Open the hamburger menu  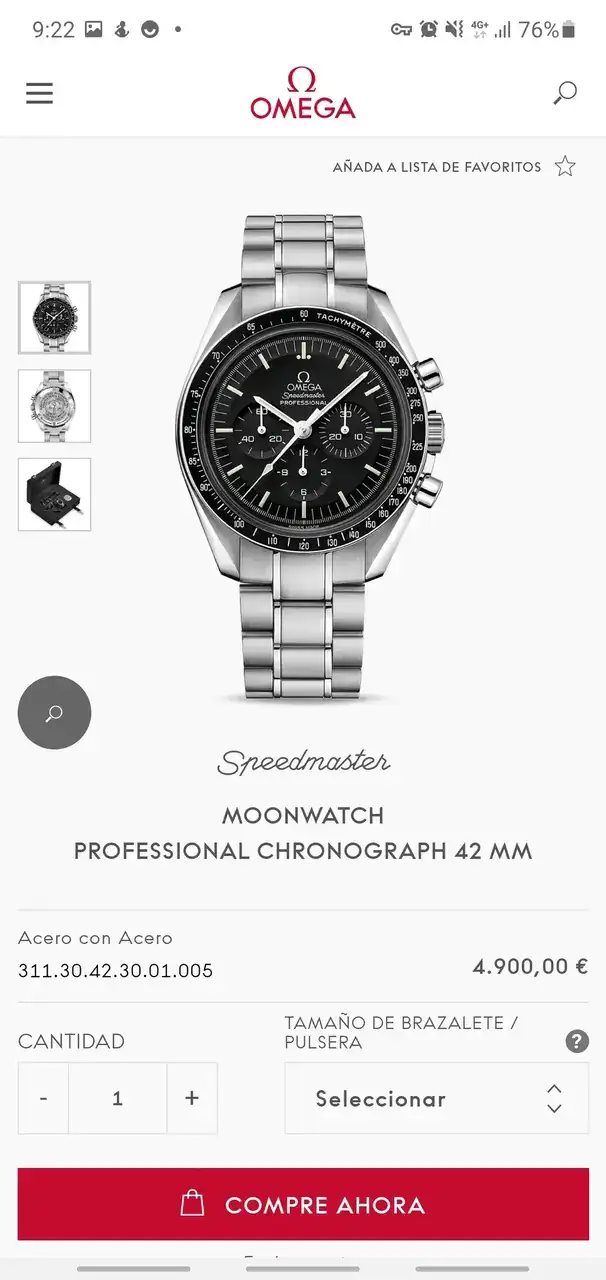click(39, 93)
